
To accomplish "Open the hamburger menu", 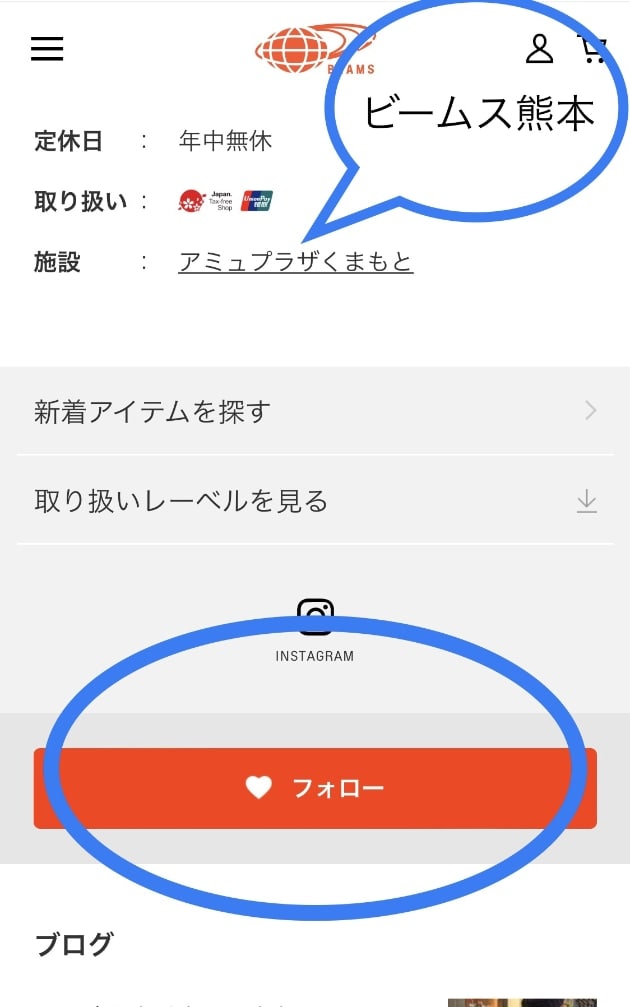I will (x=47, y=48).
